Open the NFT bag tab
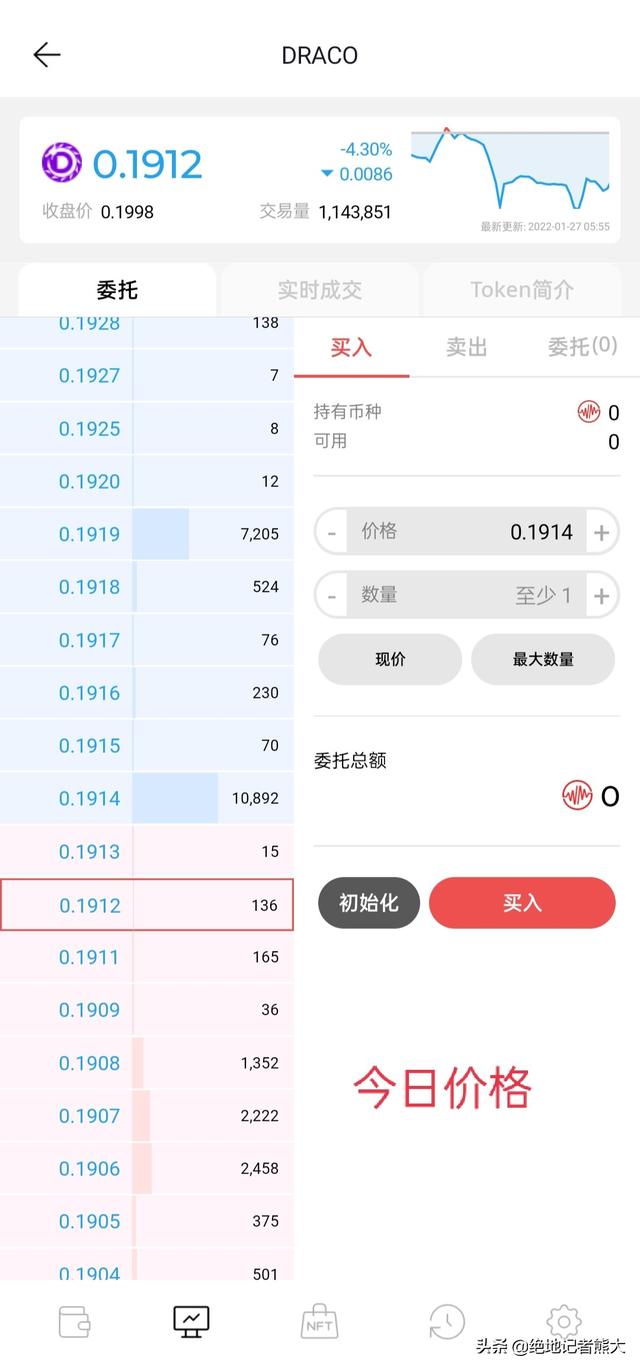This screenshot has width=640, height=1369. point(319,1322)
